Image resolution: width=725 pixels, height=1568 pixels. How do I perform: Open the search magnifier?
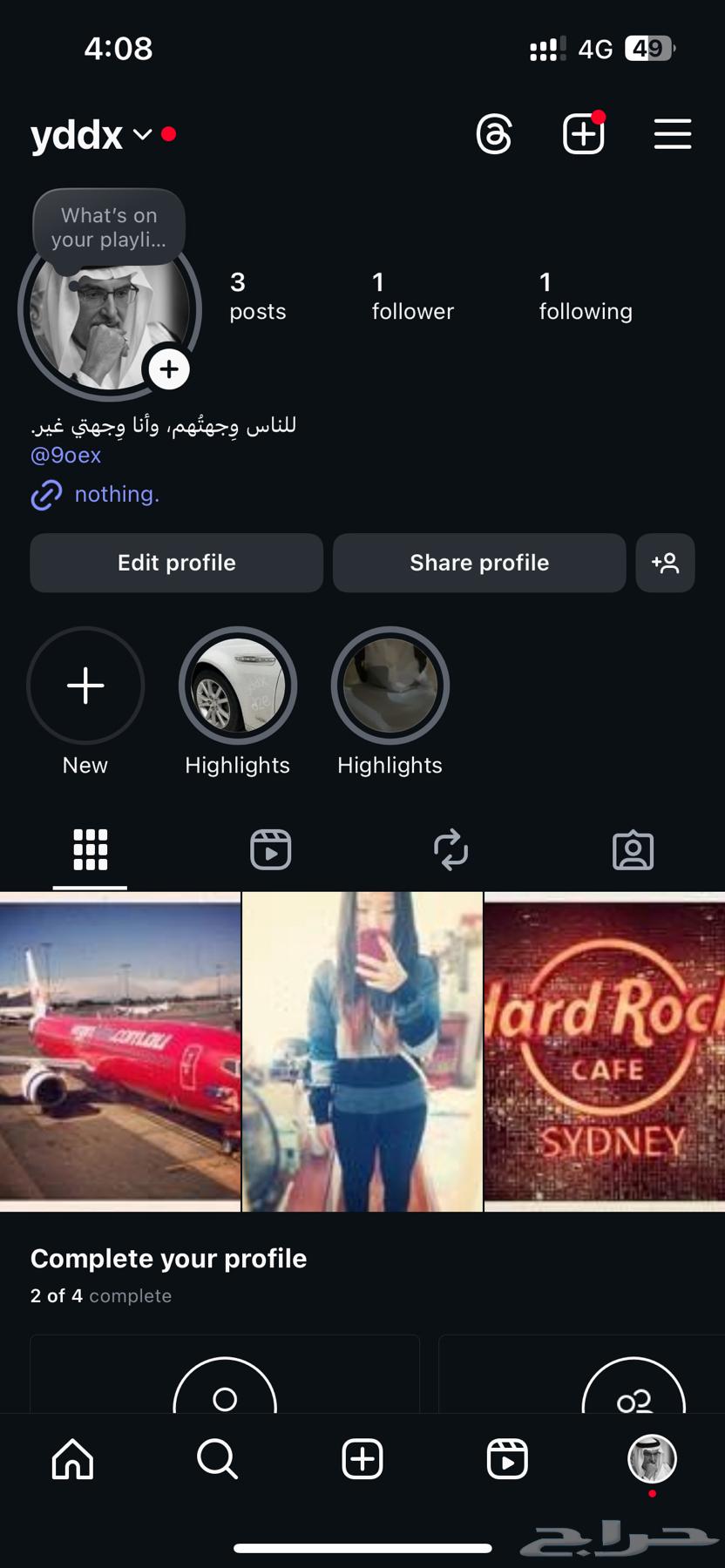[x=217, y=1460]
